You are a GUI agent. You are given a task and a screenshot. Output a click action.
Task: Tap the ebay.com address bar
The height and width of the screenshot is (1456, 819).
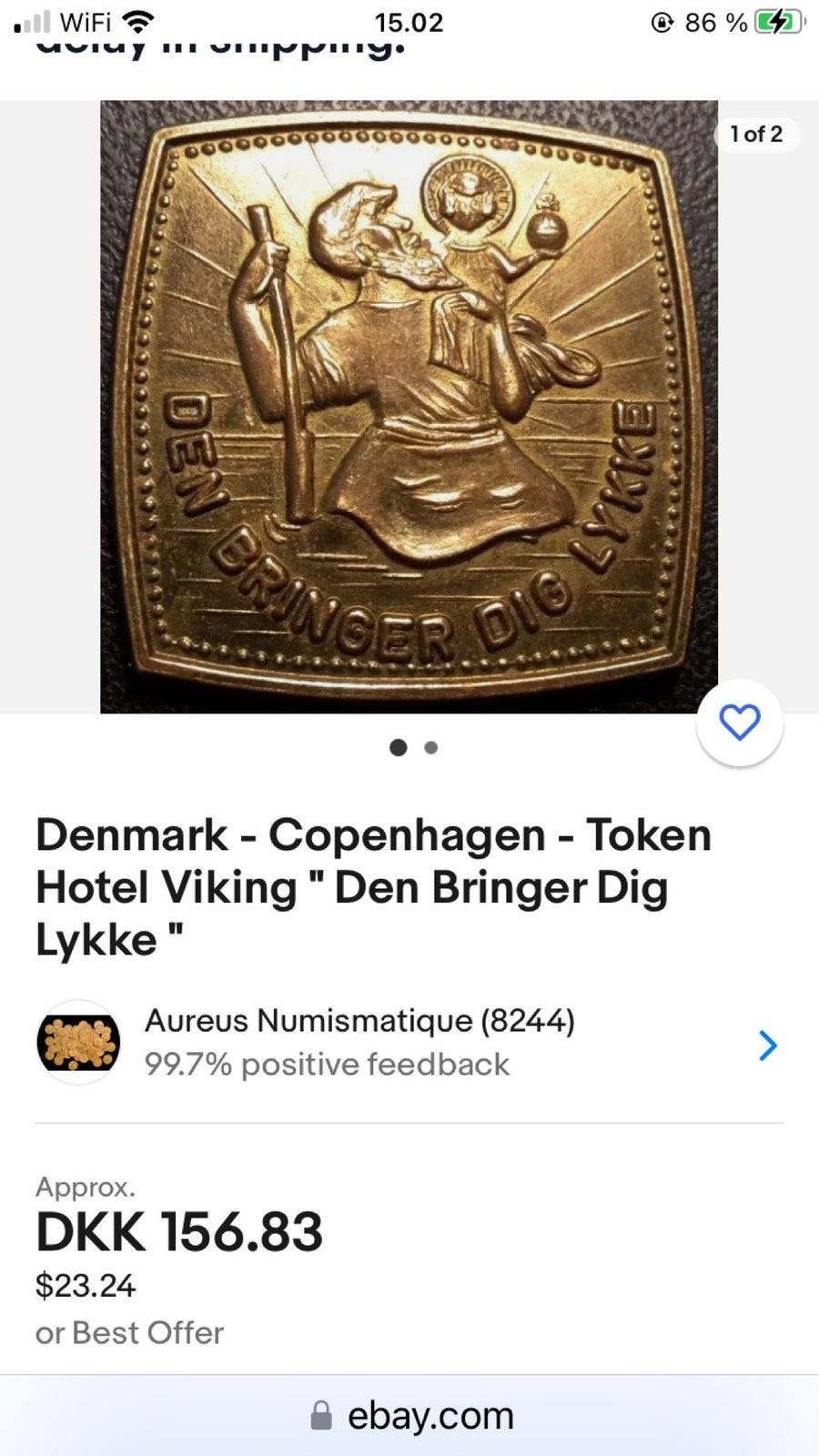click(411, 1416)
